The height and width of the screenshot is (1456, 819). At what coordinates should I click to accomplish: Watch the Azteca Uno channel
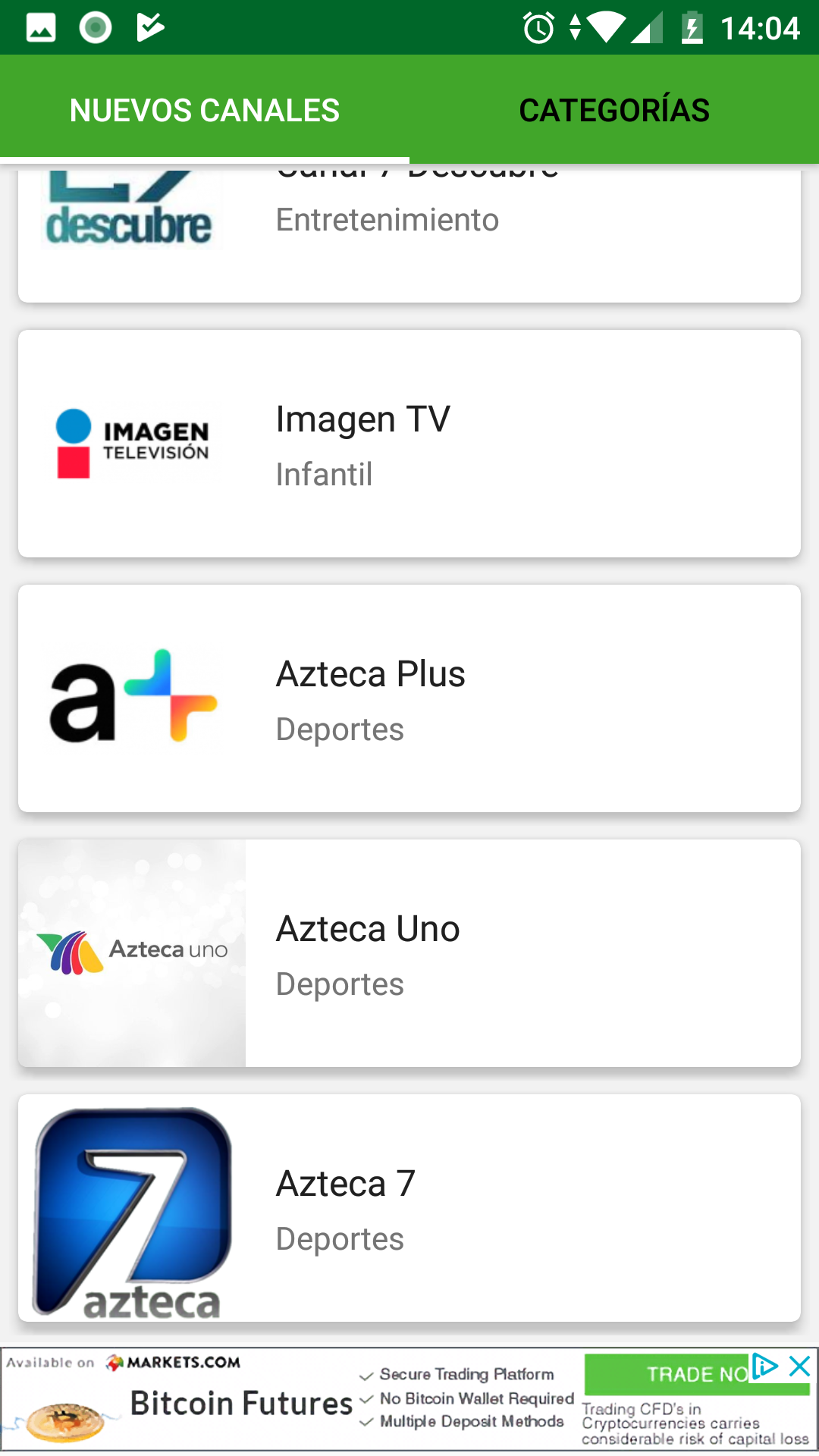(409, 953)
